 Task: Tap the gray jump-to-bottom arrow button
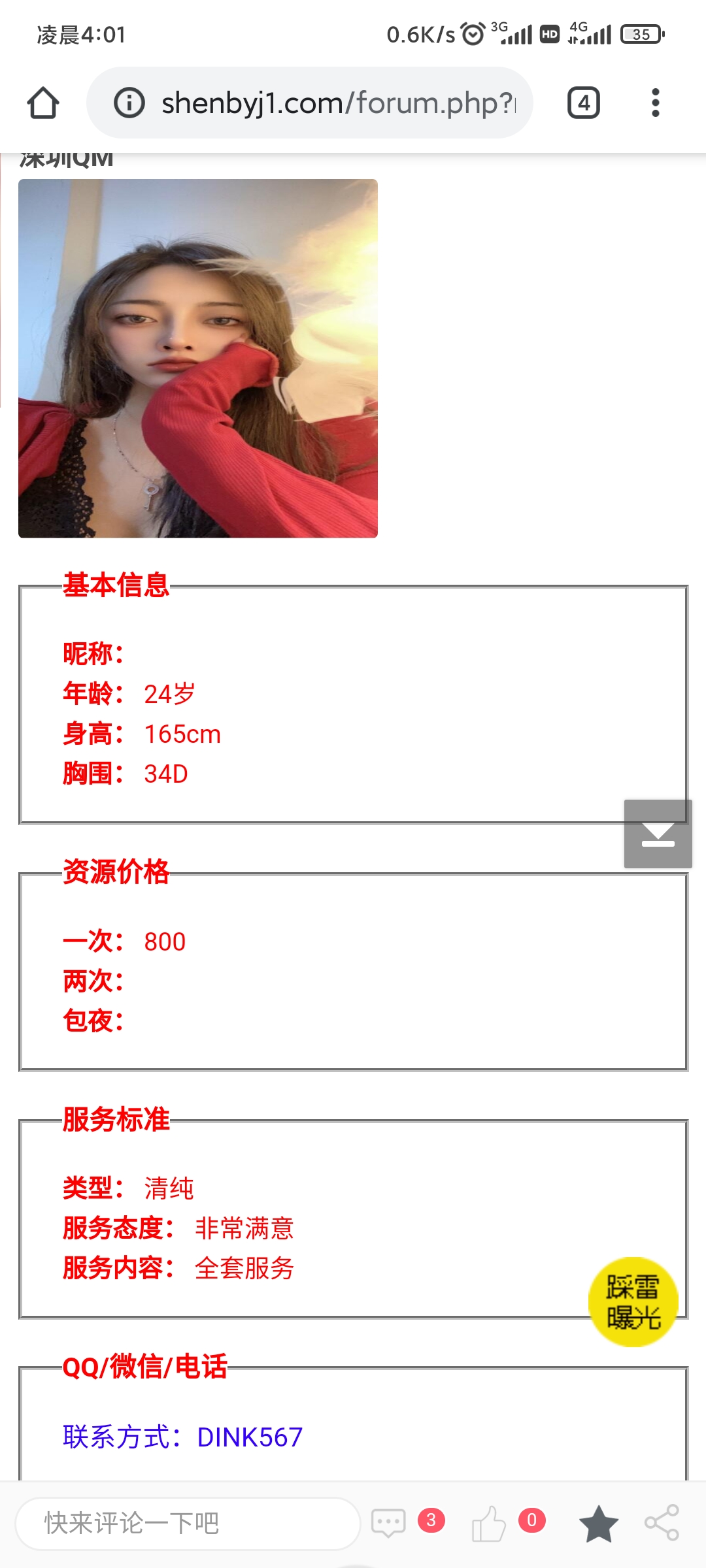point(658,834)
